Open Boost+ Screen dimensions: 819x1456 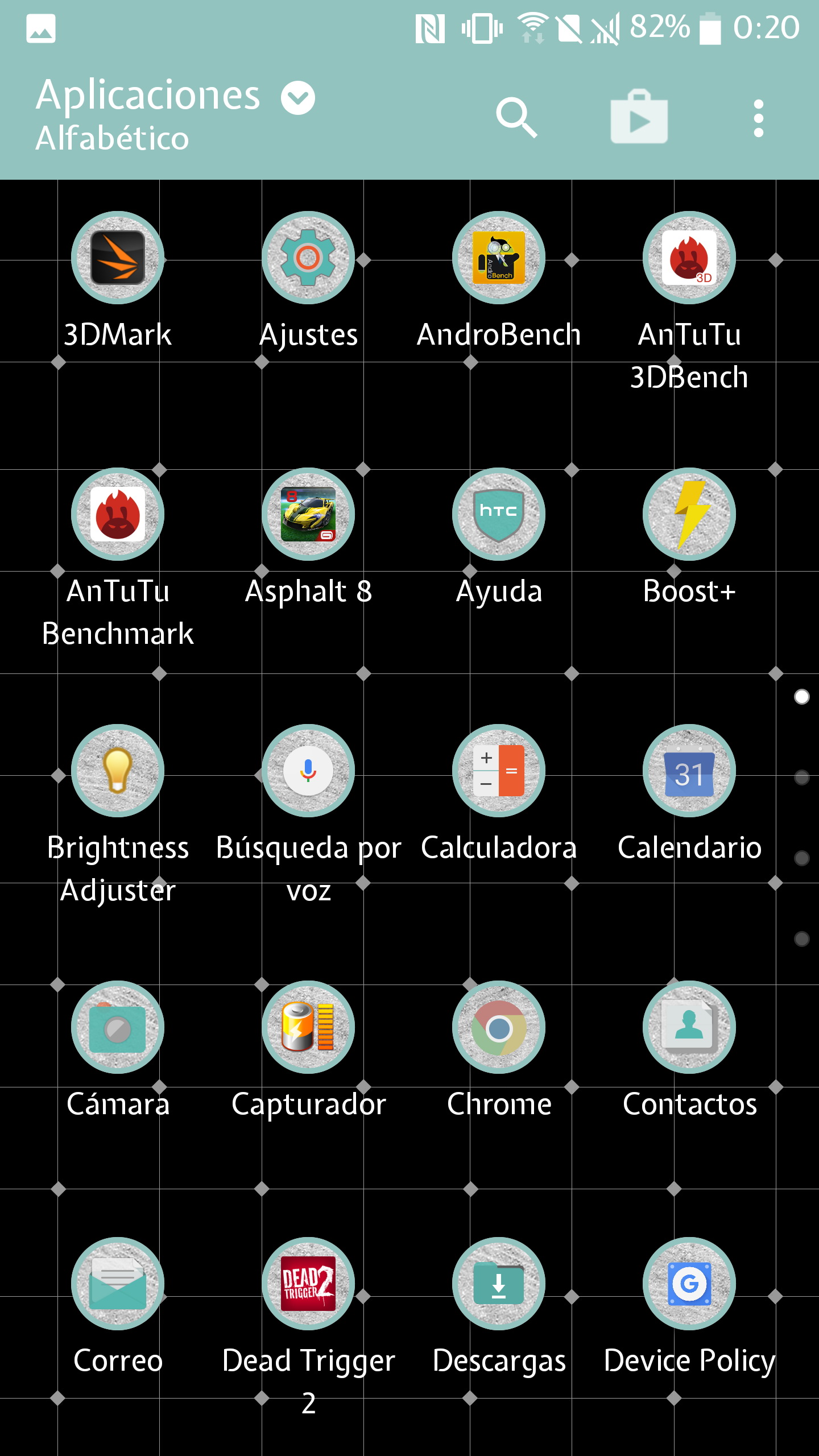click(689, 514)
